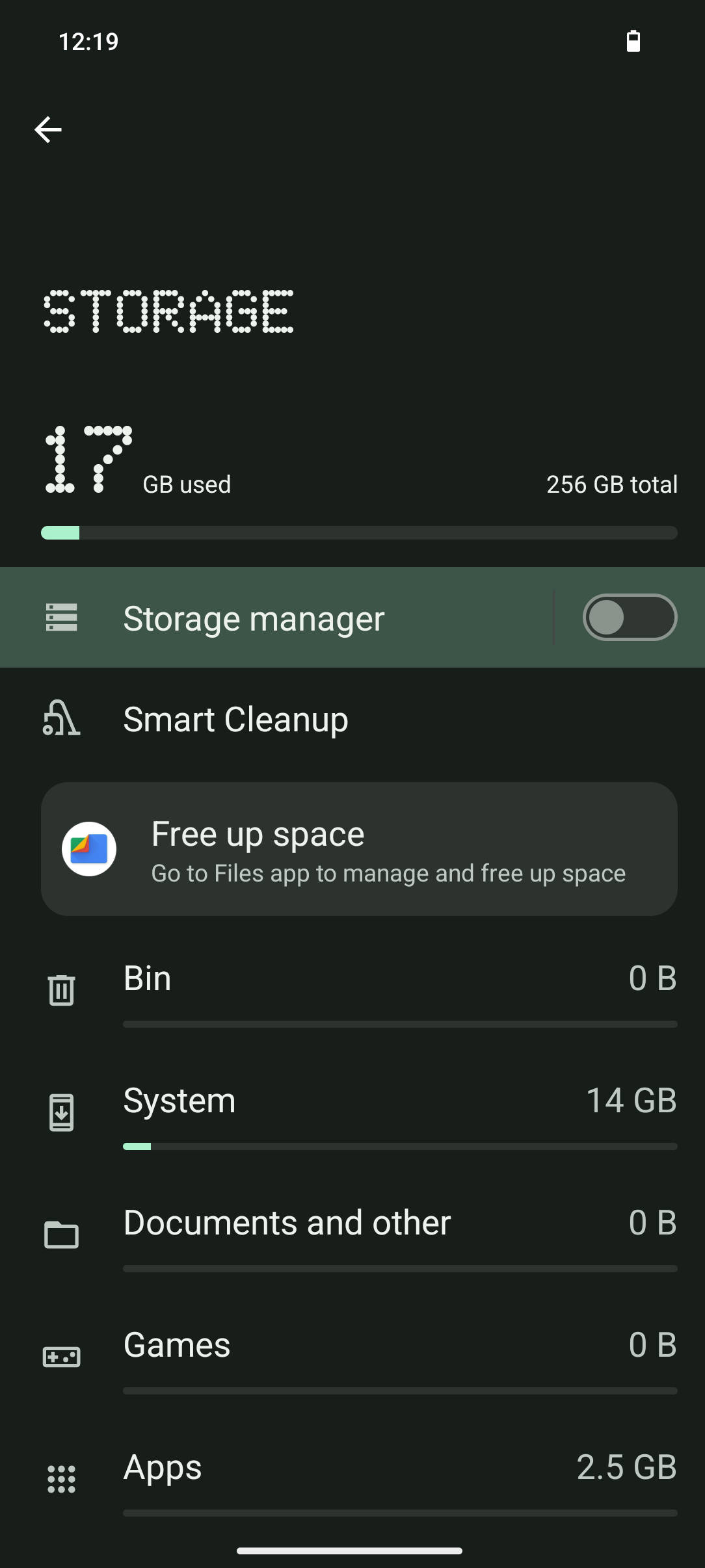Image resolution: width=705 pixels, height=1568 pixels.
Task: Click the Files app icon in Free up space
Action: [x=89, y=848]
